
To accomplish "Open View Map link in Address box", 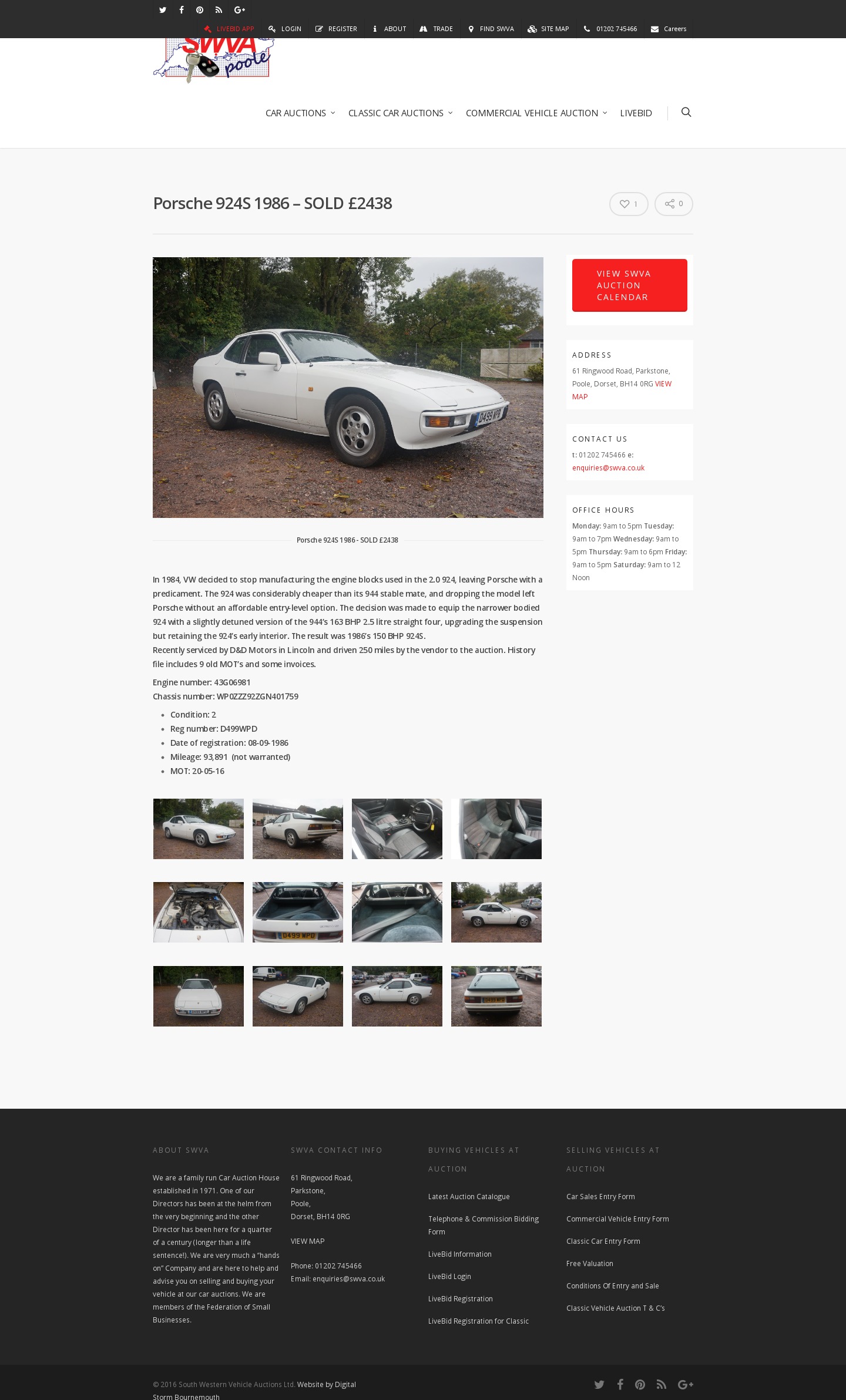I will click(x=622, y=390).
